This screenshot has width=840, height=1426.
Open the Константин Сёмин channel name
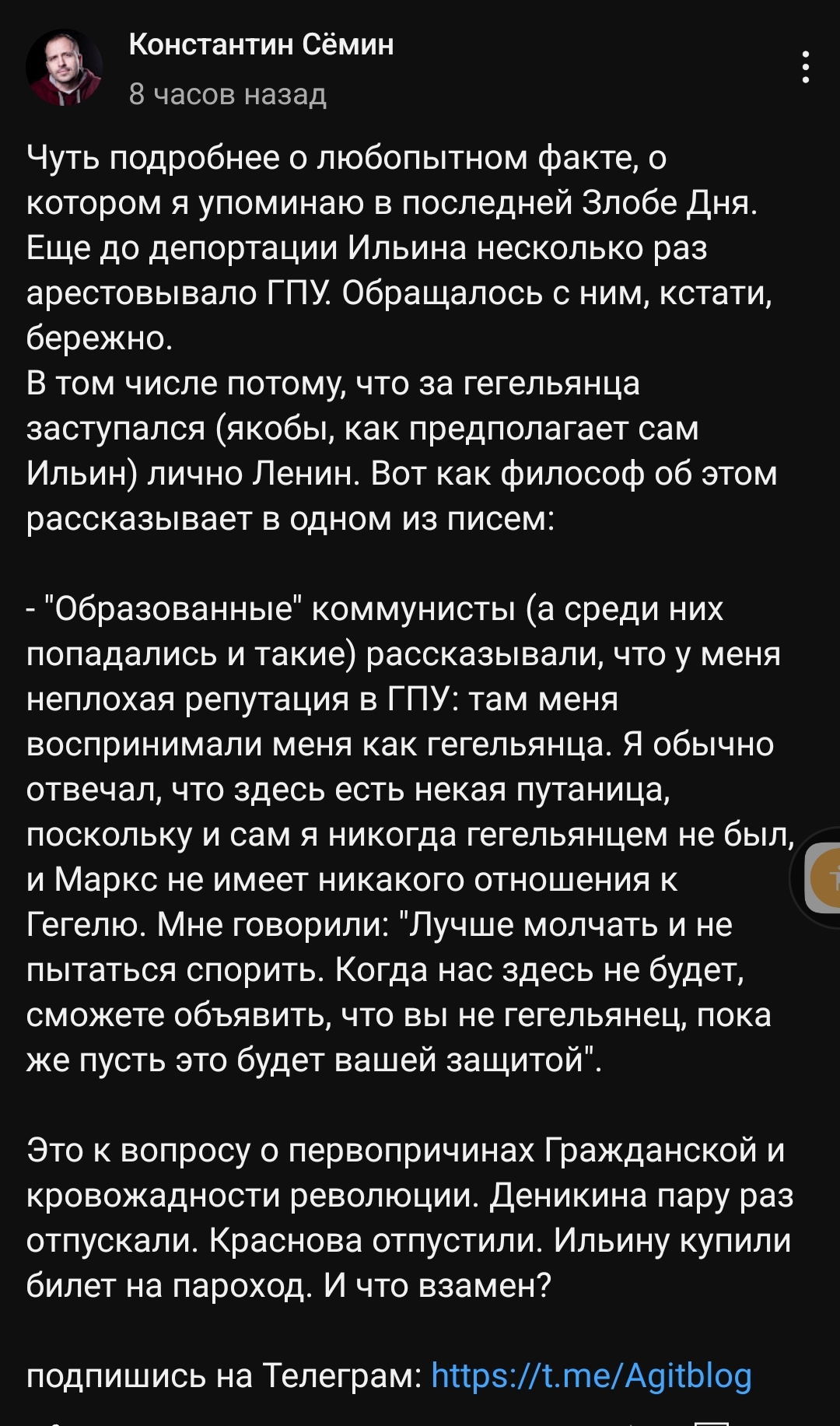pyautogui.click(x=261, y=44)
